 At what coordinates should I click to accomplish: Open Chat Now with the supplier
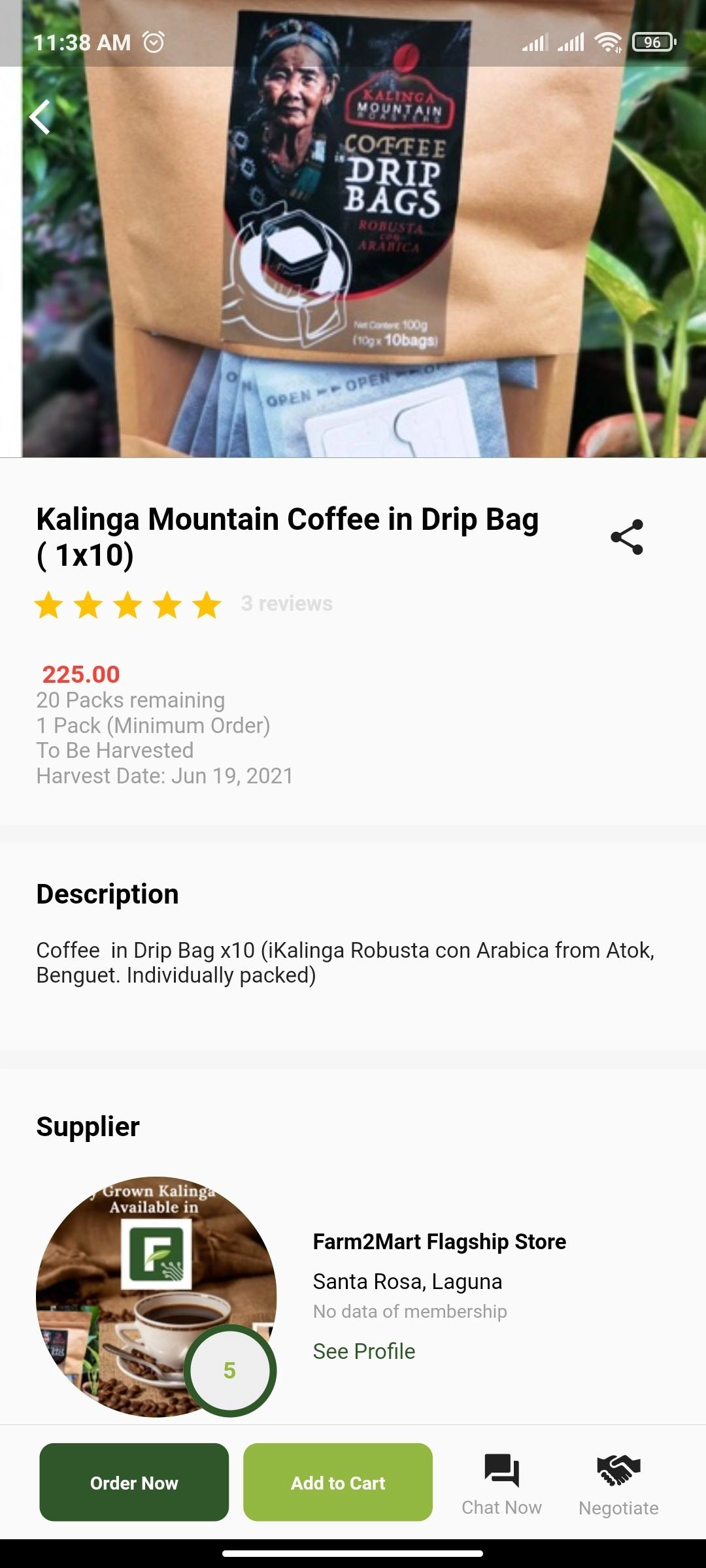tap(501, 1484)
